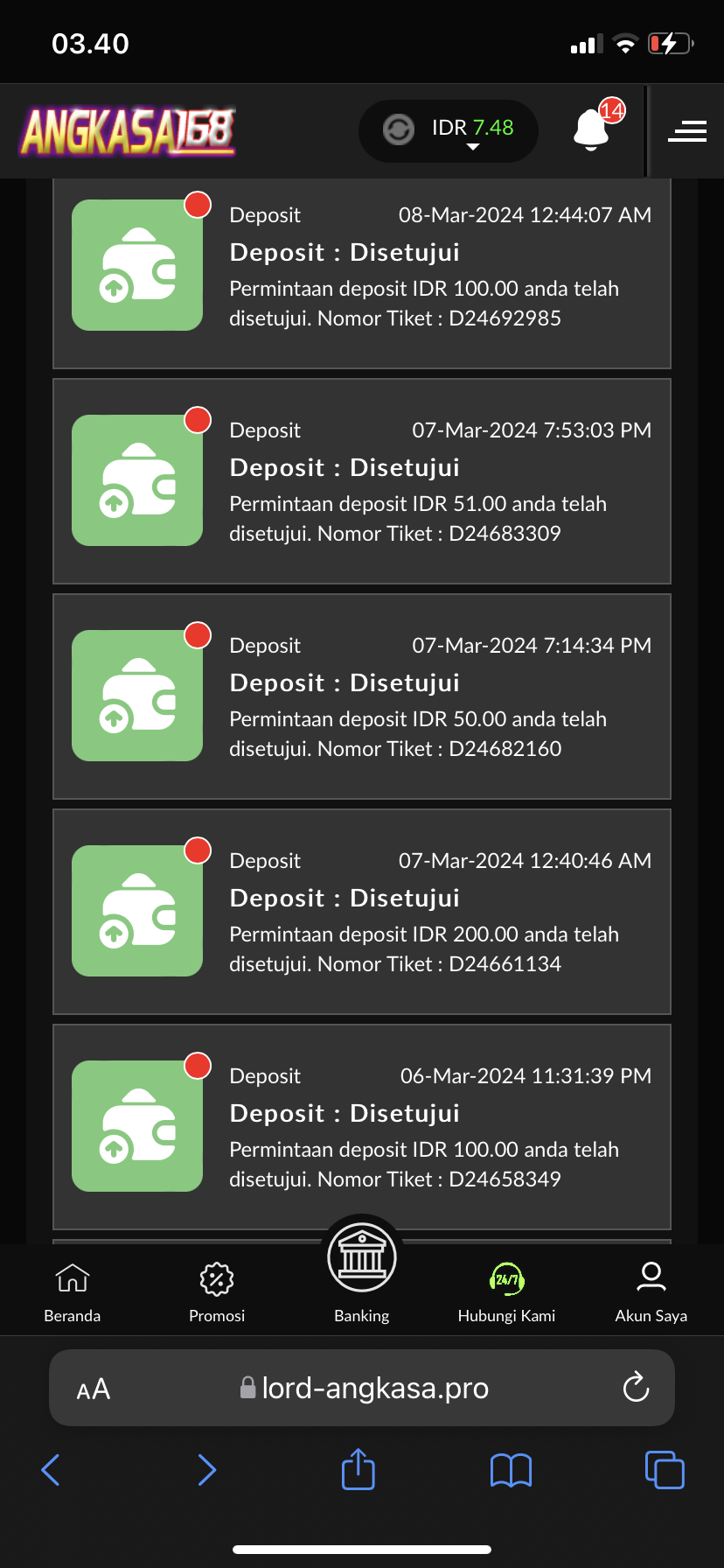Open Safari bookmarks
The width and height of the screenshot is (724, 1568).
(x=512, y=1470)
